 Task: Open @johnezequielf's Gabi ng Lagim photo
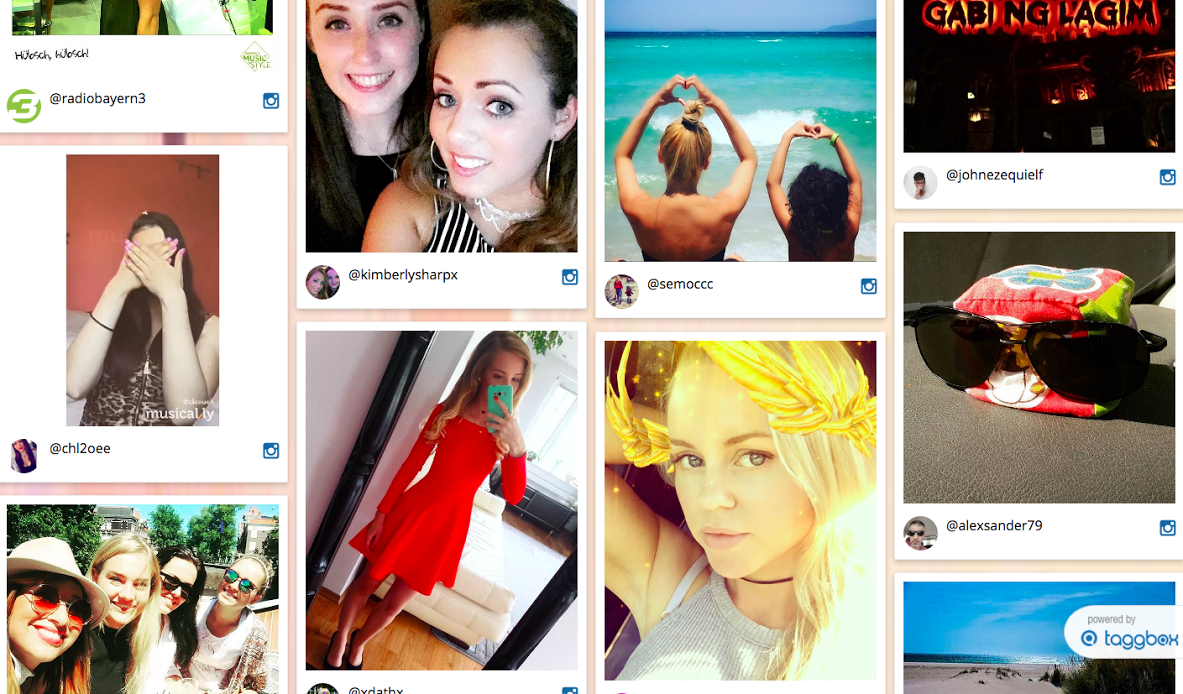click(1039, 76)
